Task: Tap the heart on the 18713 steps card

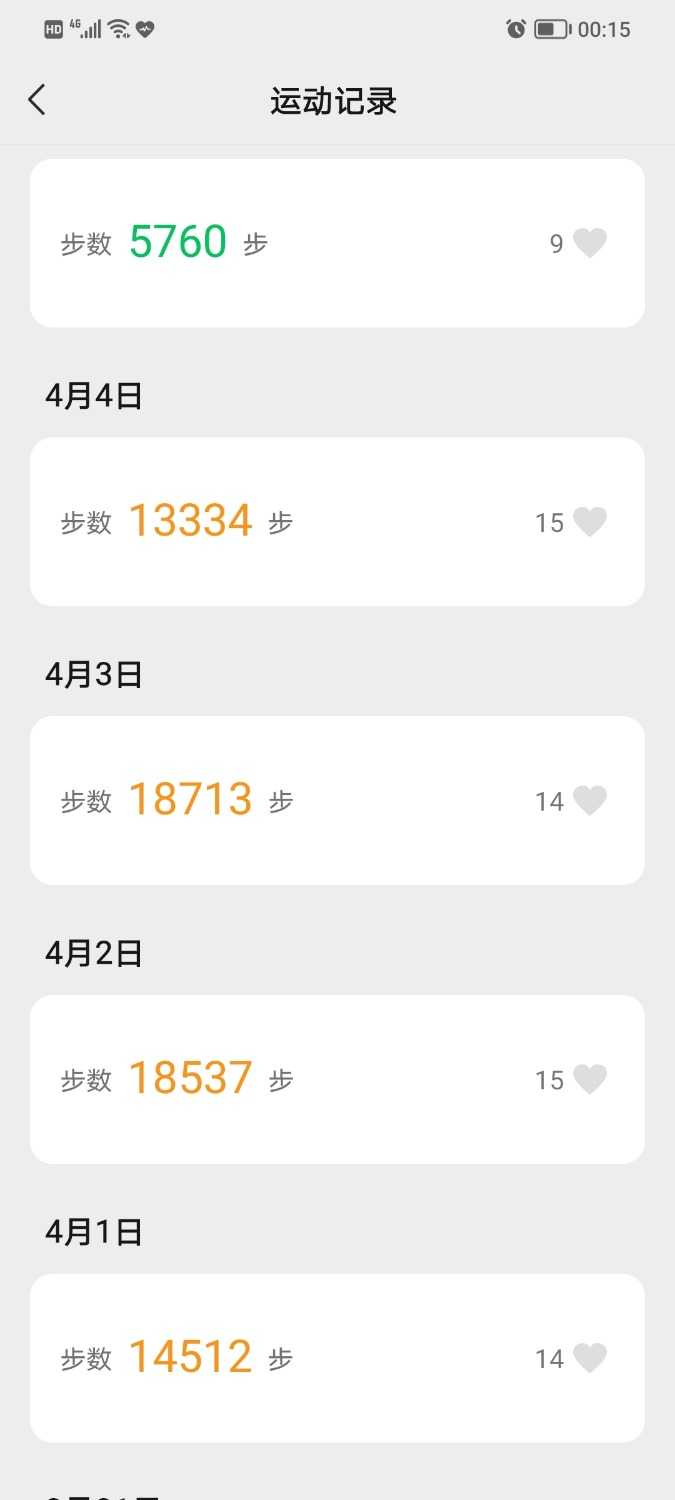Action: [x=590, y=801]
